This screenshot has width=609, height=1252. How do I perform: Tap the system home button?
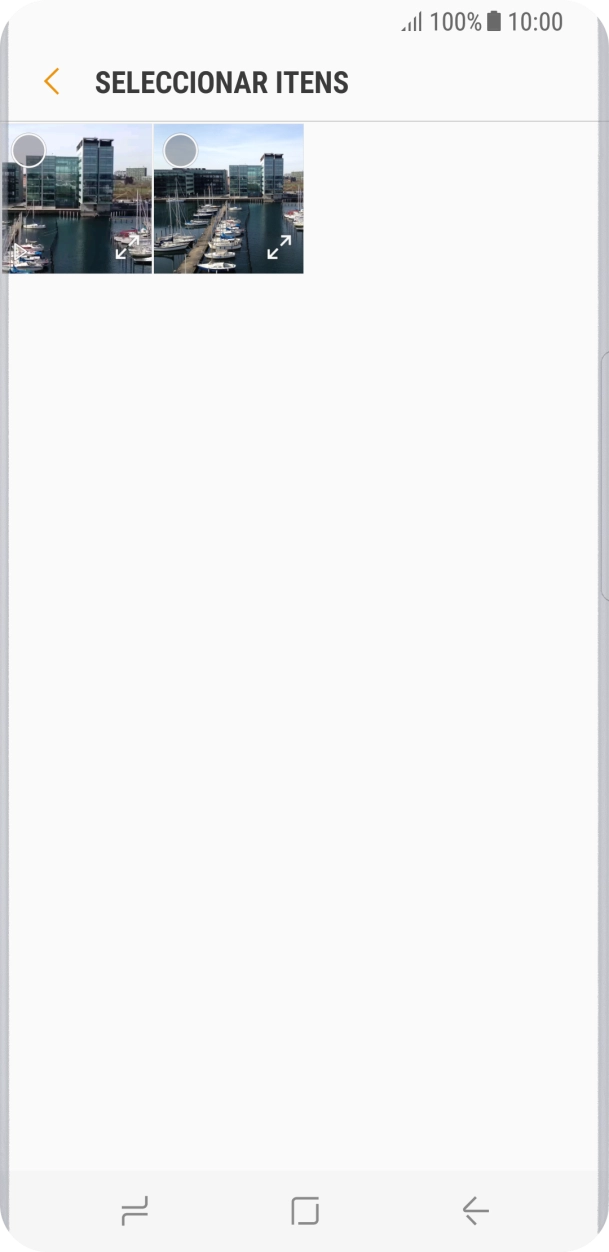(x=305, y=1211)
